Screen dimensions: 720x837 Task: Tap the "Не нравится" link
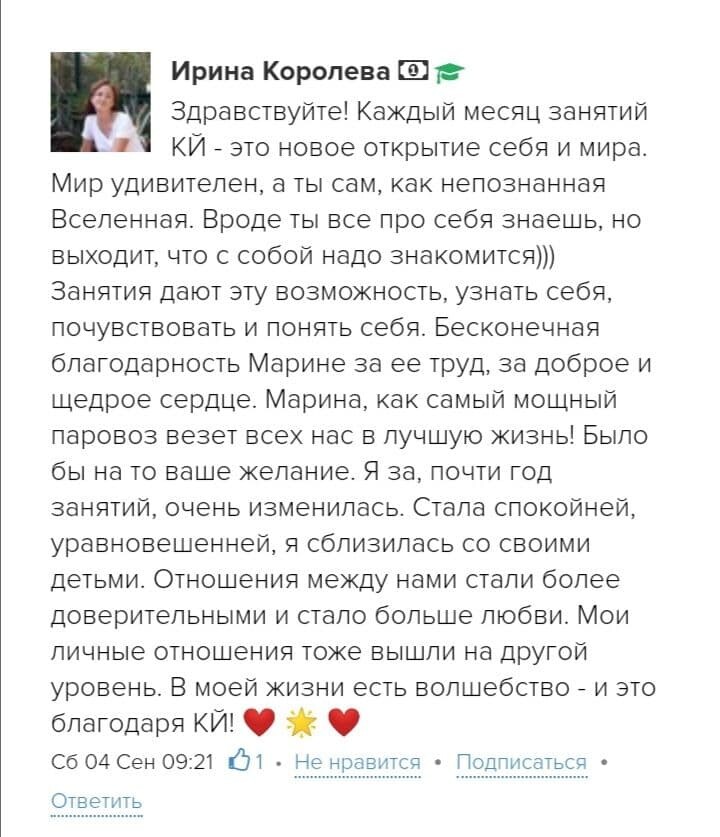[358, 763]
